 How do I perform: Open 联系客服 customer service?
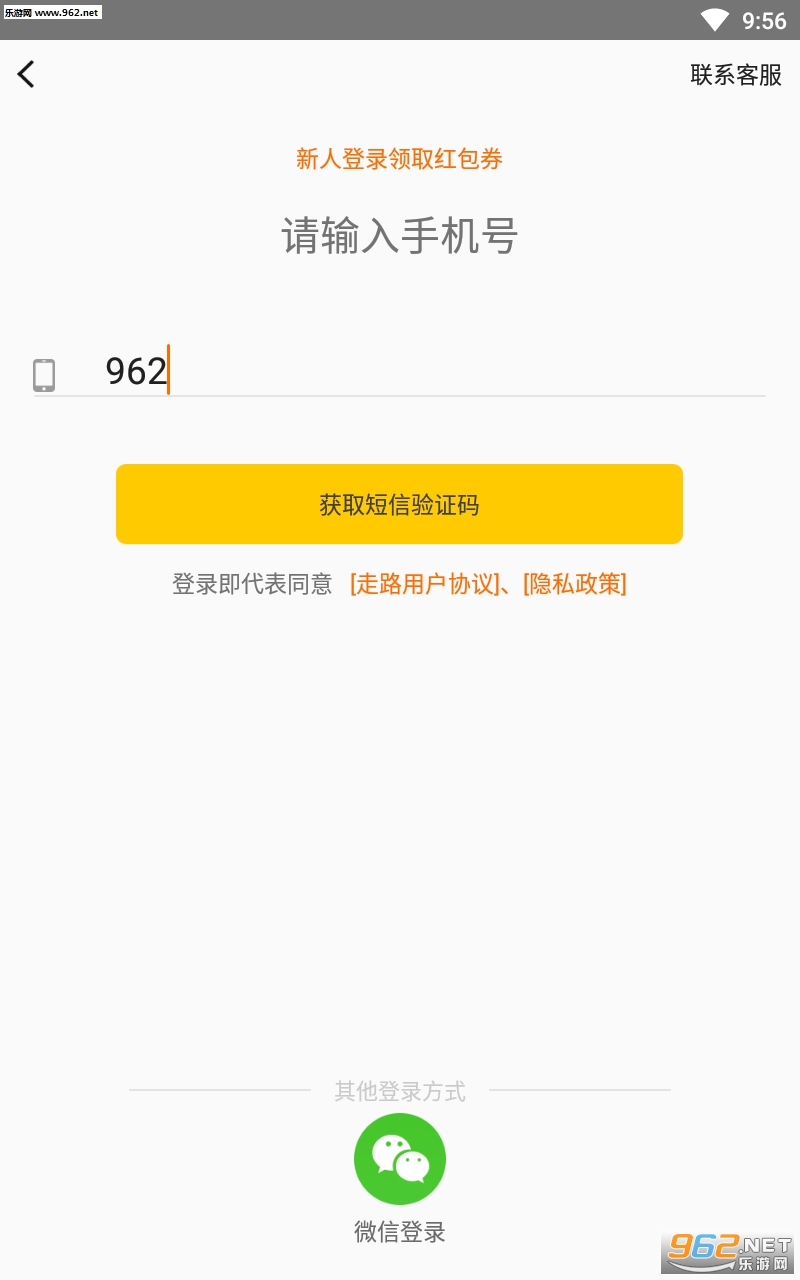(x=736, y=75)
